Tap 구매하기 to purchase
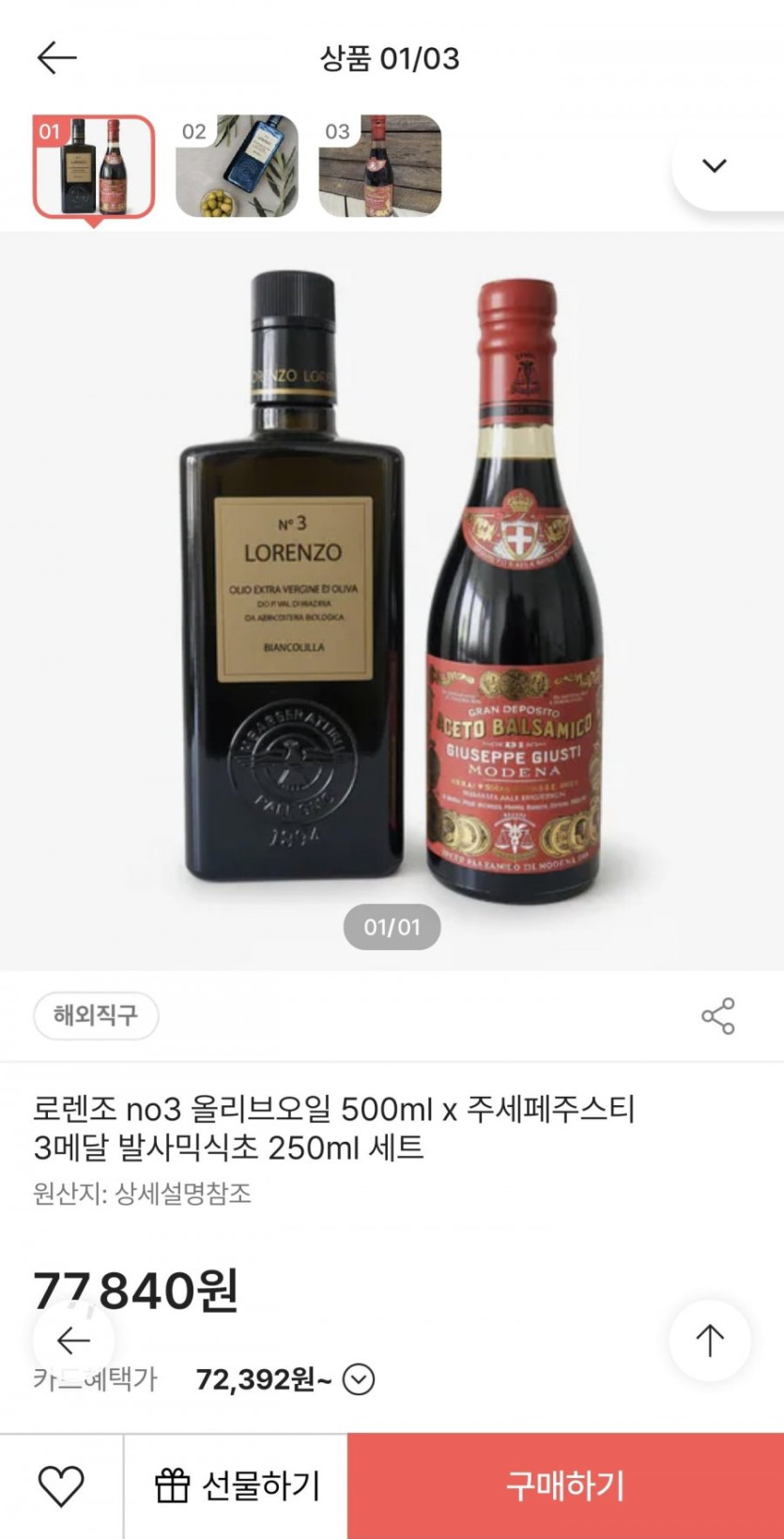The height and width of the screenshot is (1539, 784). coord(565,1486)
